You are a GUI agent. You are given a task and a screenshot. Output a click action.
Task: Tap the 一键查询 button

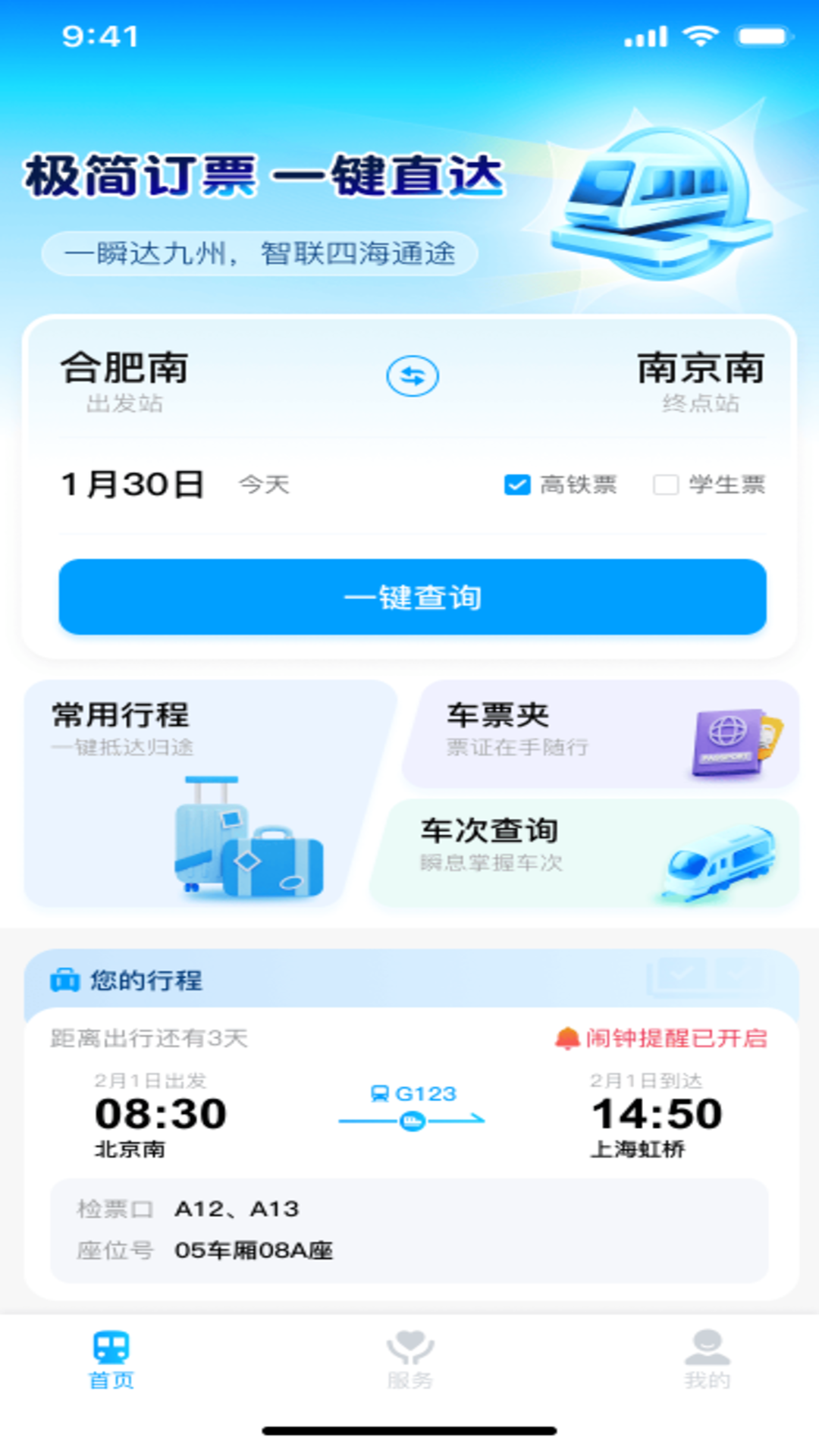tap(413, 598)
